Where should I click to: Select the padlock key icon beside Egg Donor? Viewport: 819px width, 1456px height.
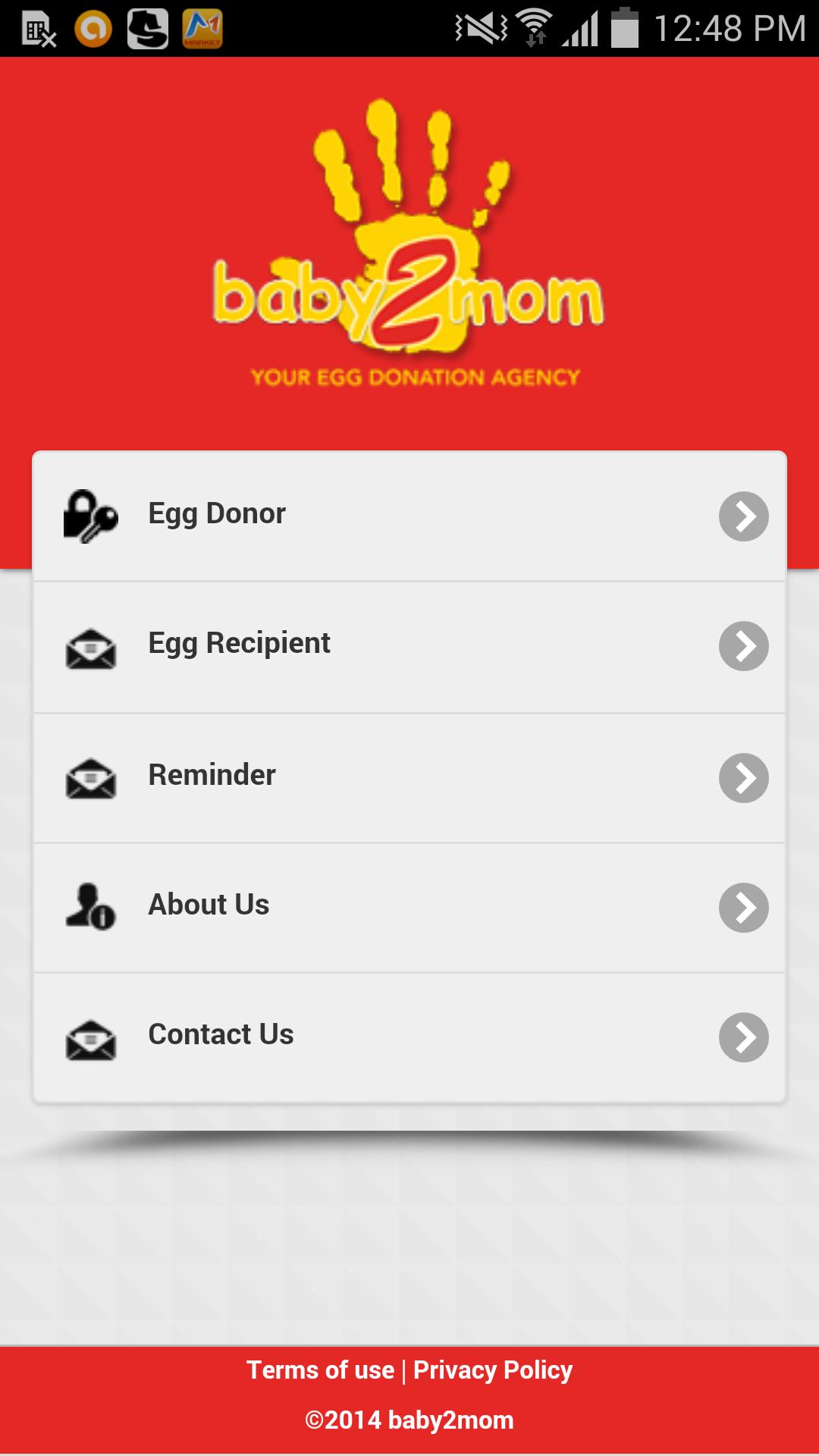90,514
